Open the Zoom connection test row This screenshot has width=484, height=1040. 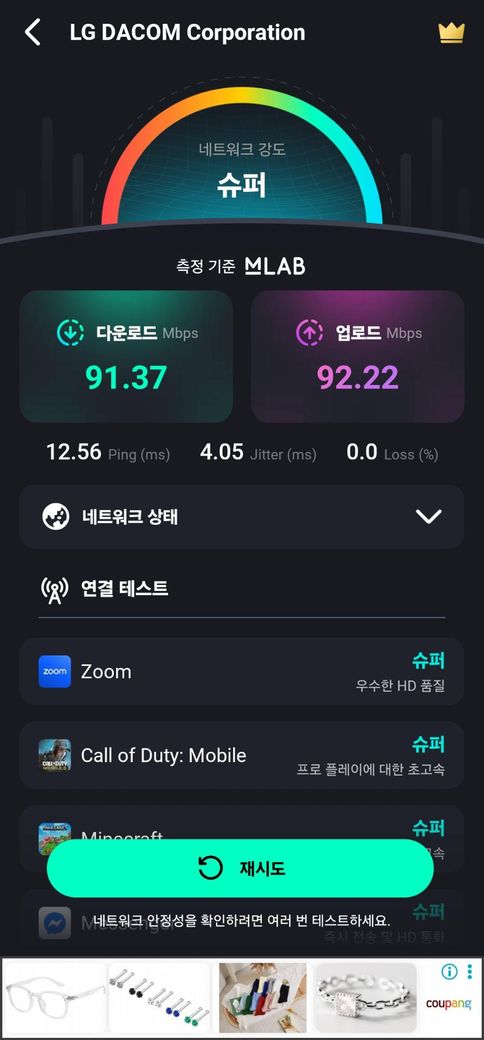click(241, 671)
